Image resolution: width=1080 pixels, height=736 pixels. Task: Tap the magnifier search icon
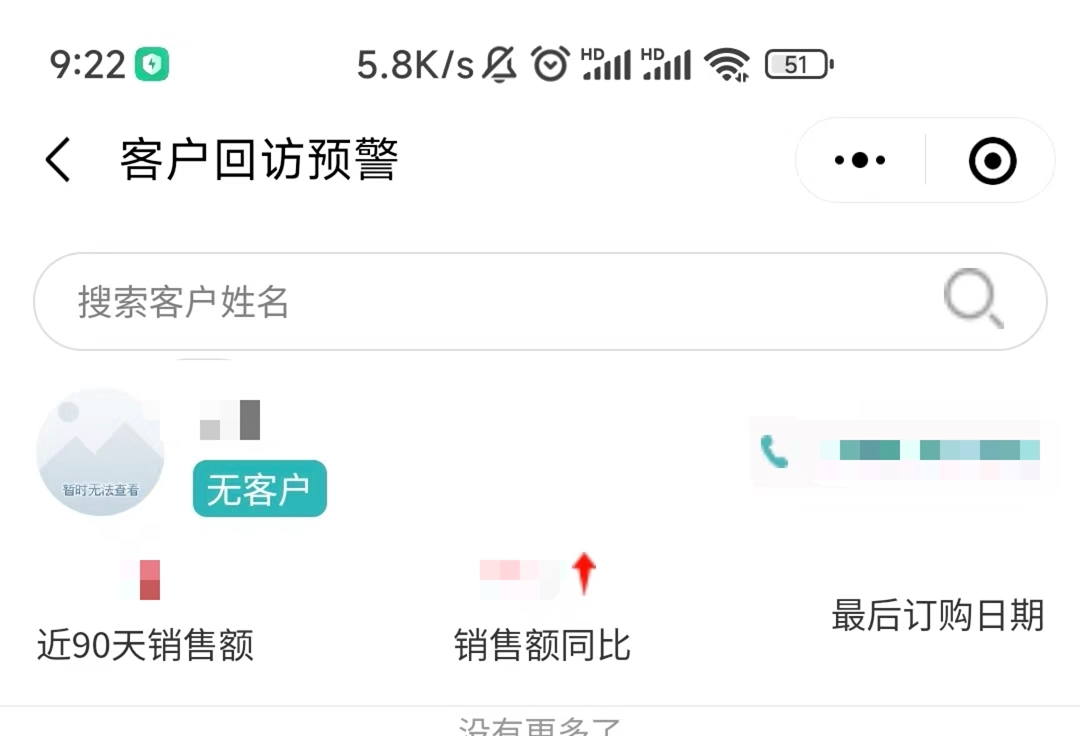coord(972,299)
